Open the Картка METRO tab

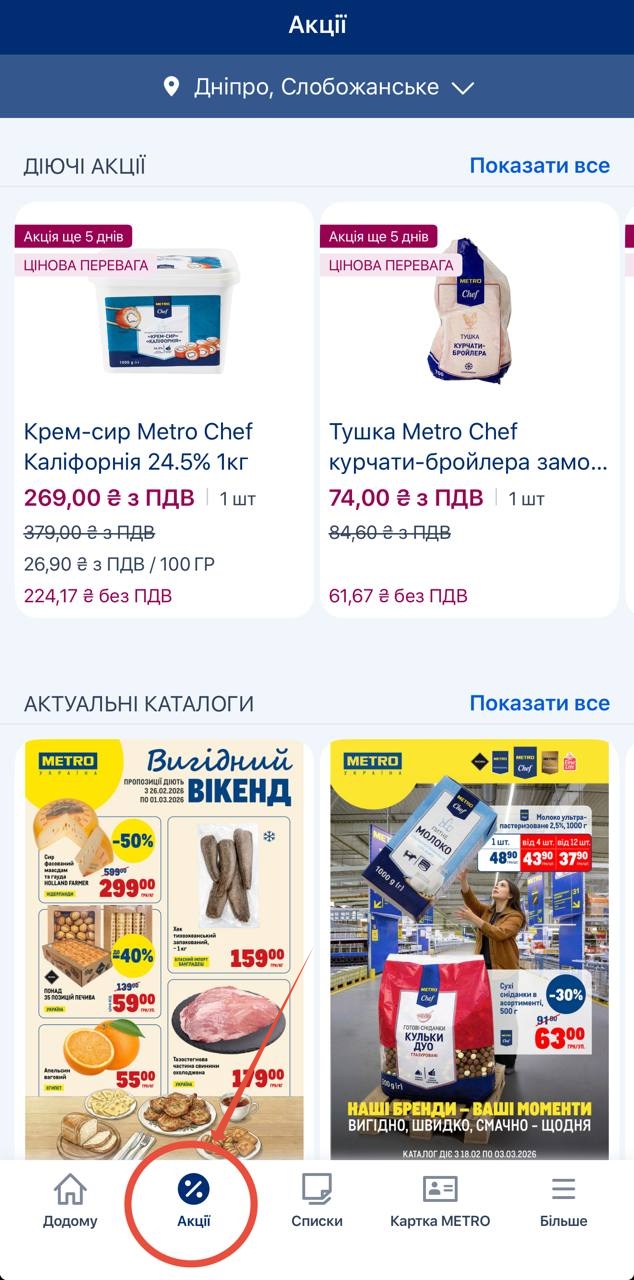pos(440,1202)
